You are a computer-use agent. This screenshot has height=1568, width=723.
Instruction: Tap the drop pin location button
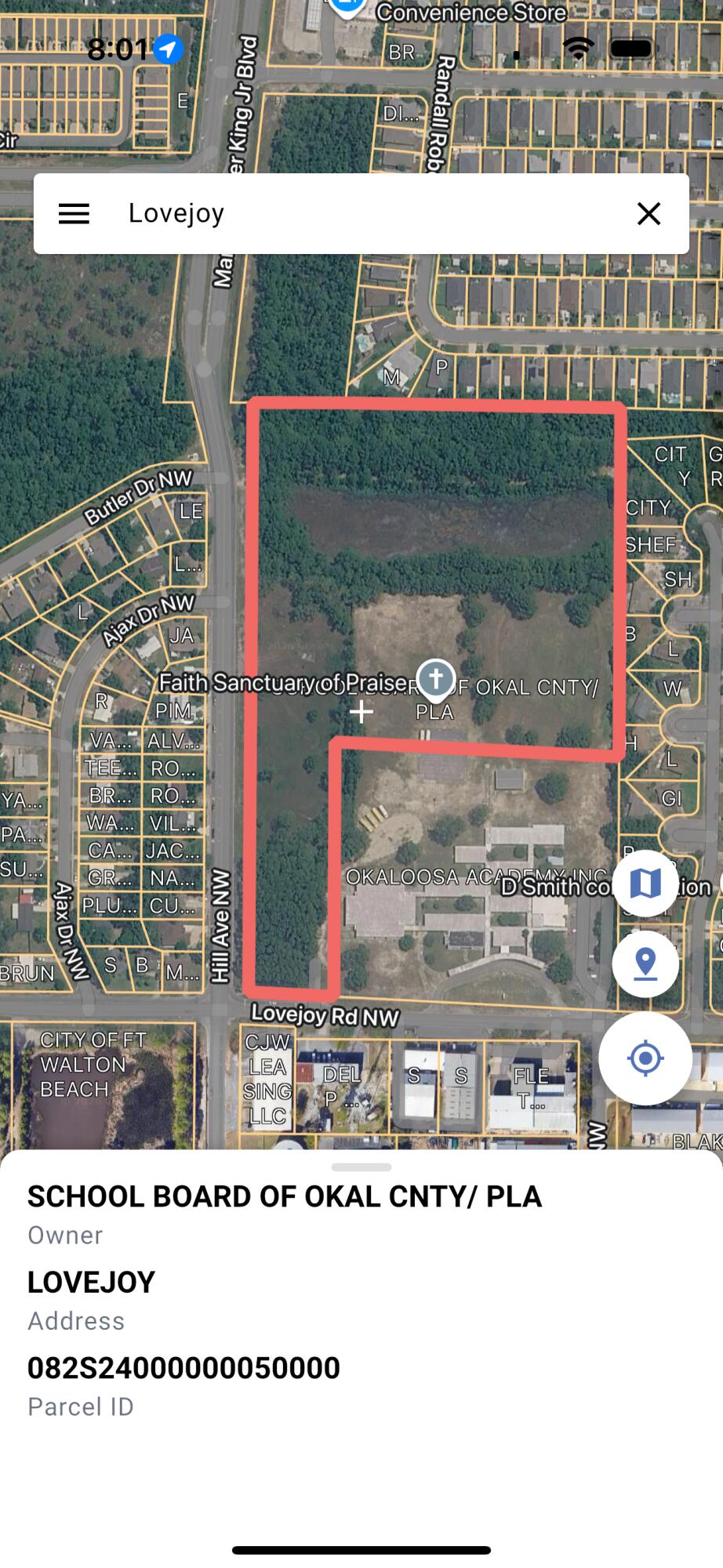pyautogui.click(x=645, y=964)
